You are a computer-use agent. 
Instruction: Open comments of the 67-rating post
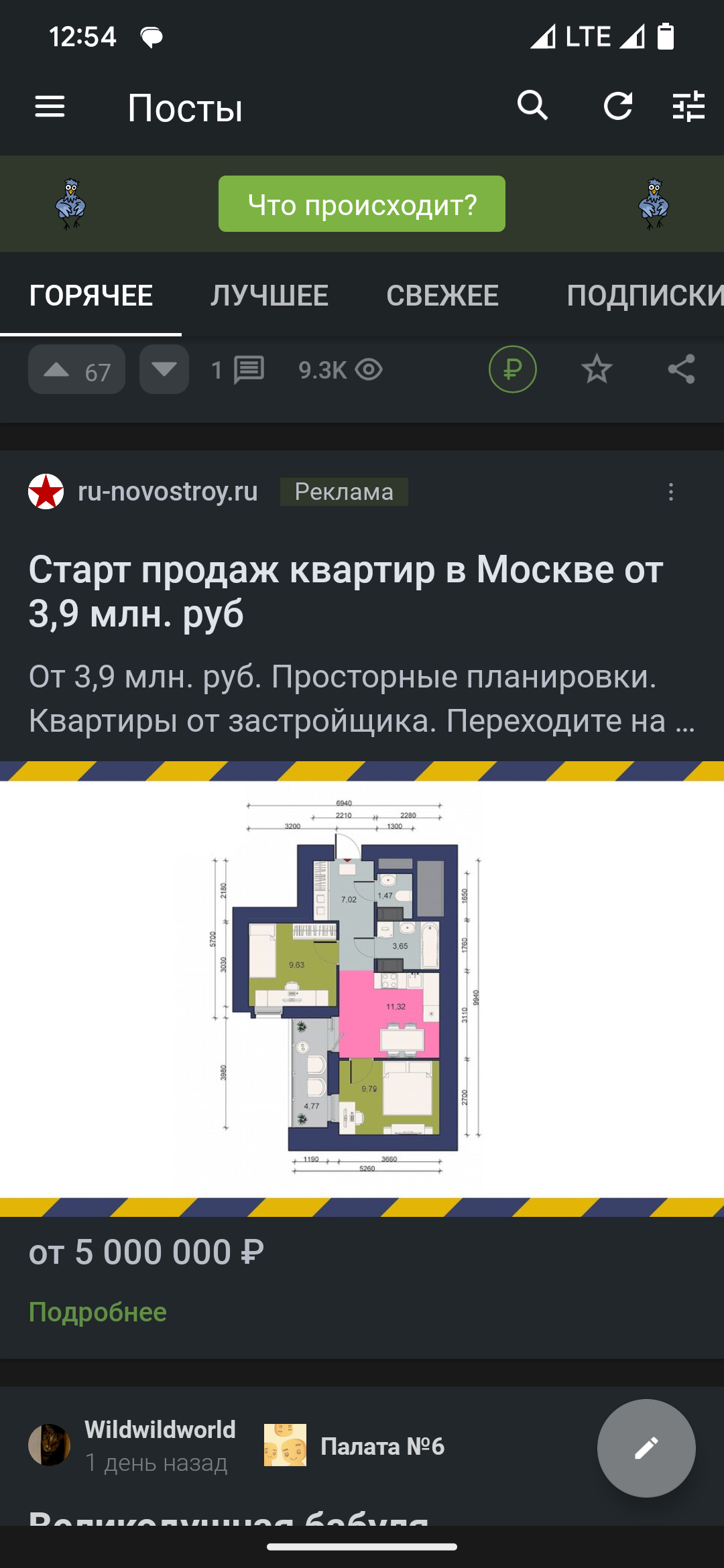click(x=239, y=370)
